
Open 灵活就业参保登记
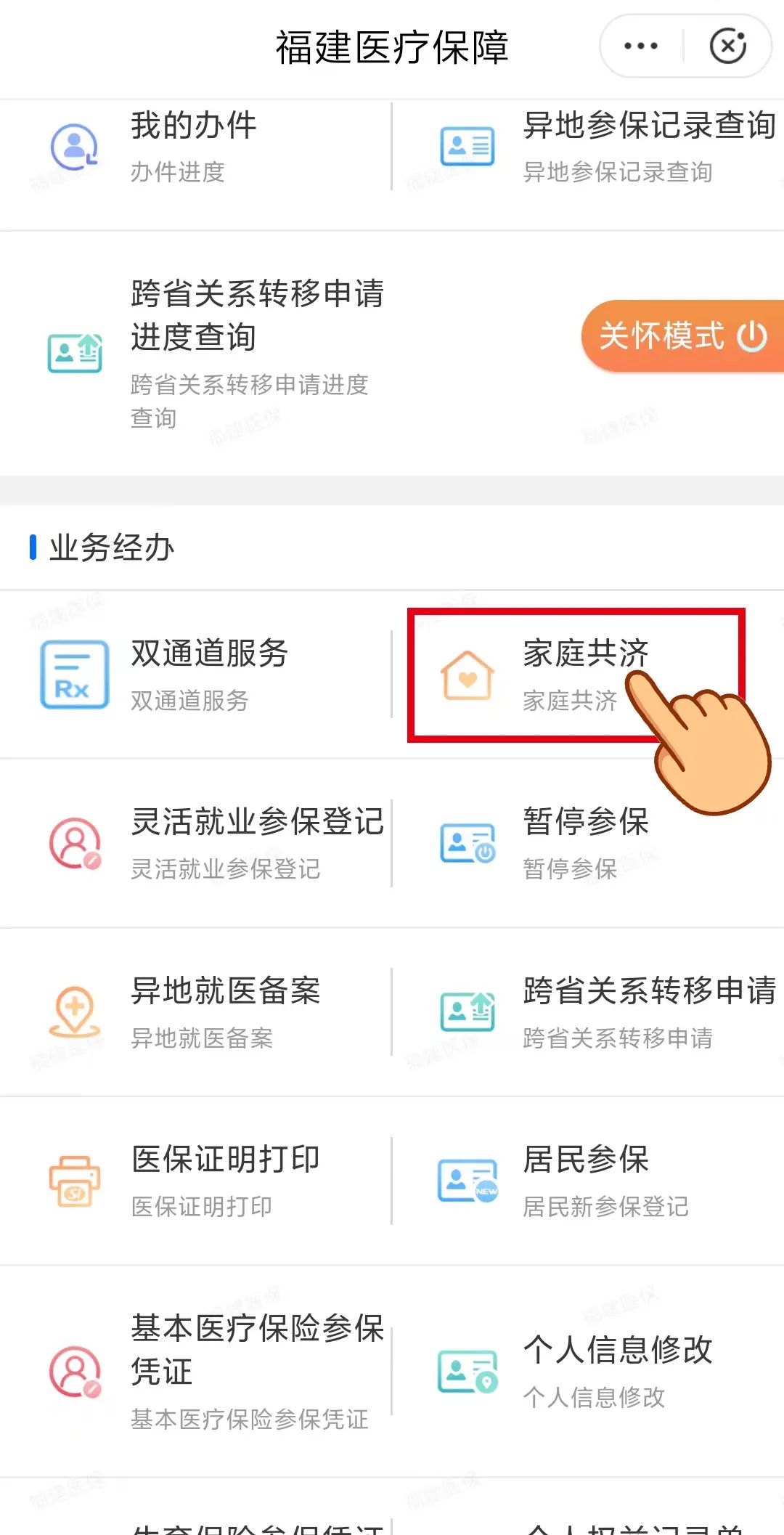tap(218, 843)
